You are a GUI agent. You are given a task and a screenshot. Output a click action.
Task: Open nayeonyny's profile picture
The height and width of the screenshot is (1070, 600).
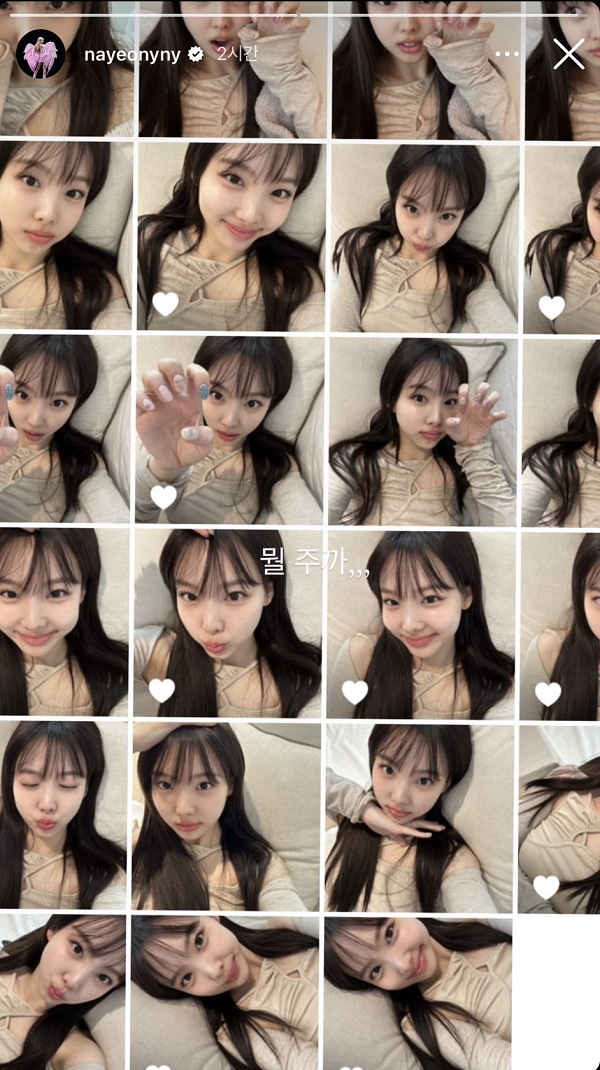tap(41, 54)
